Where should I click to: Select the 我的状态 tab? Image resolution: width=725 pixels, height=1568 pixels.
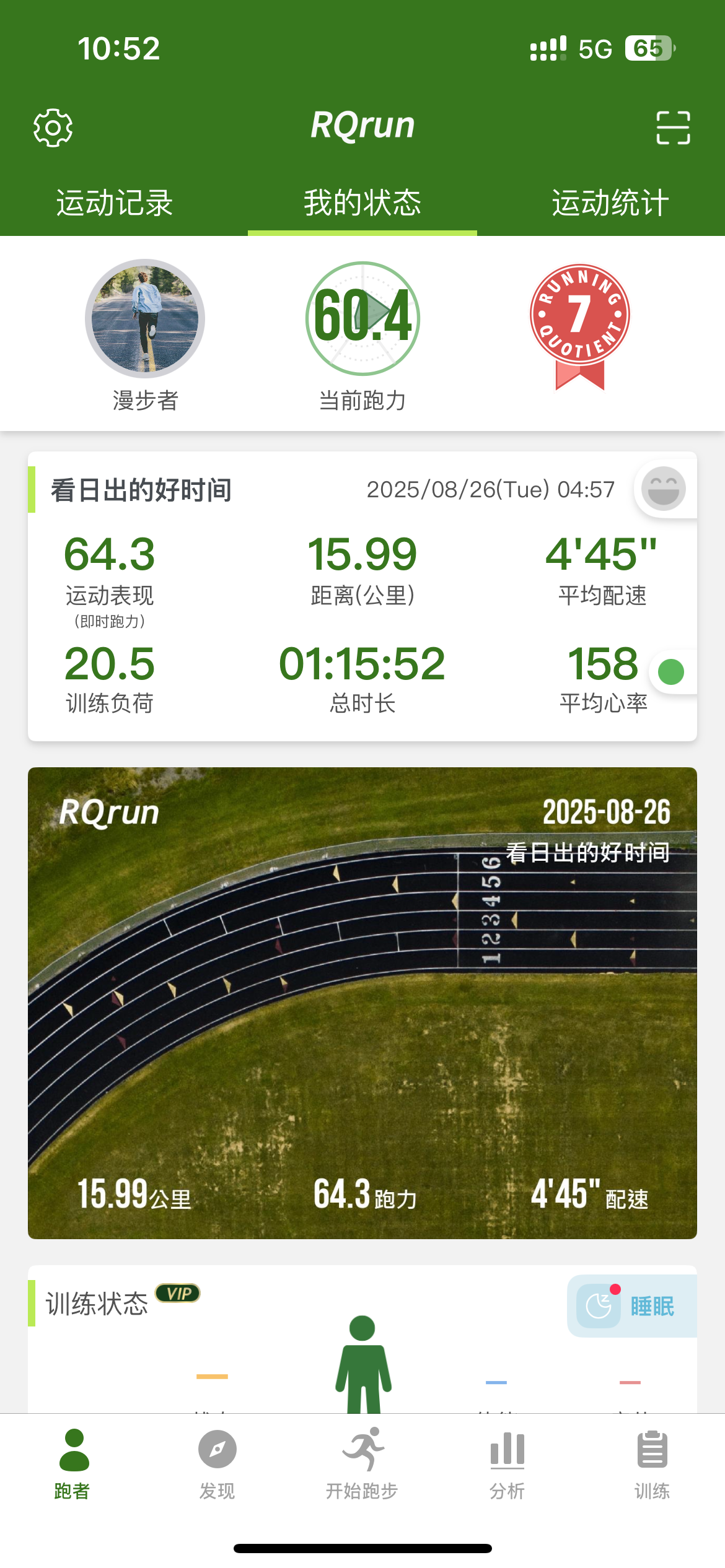click(362, 203)
